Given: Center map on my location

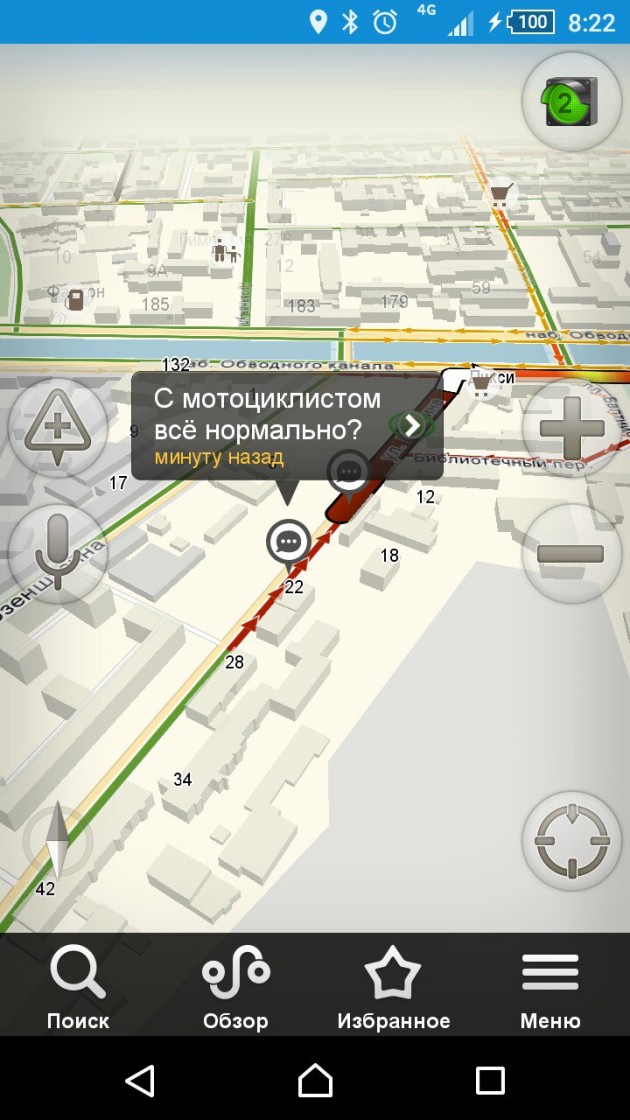Looking at the screenshot, I should point(572,841).
